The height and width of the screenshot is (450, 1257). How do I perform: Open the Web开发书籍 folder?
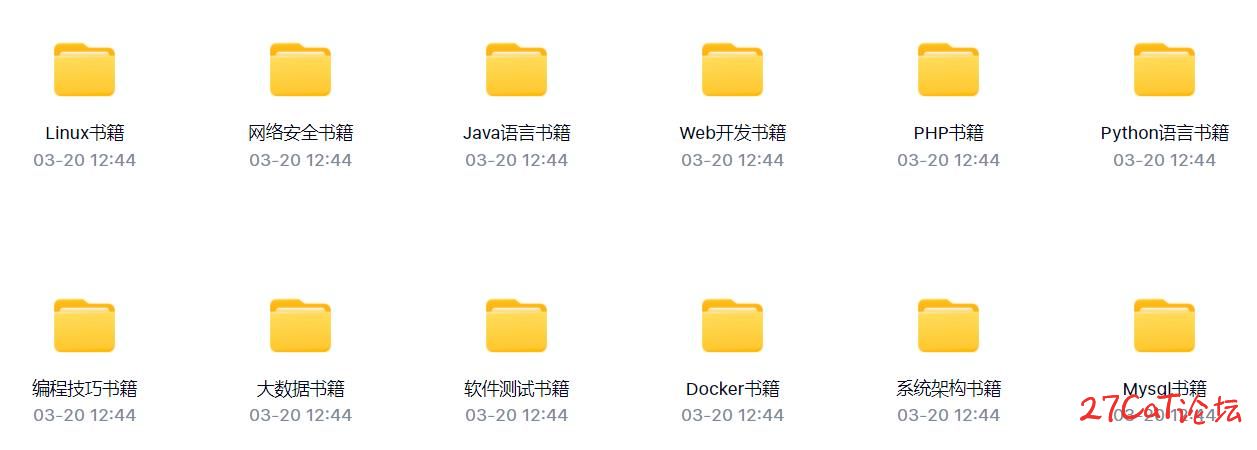click(732, 70)
